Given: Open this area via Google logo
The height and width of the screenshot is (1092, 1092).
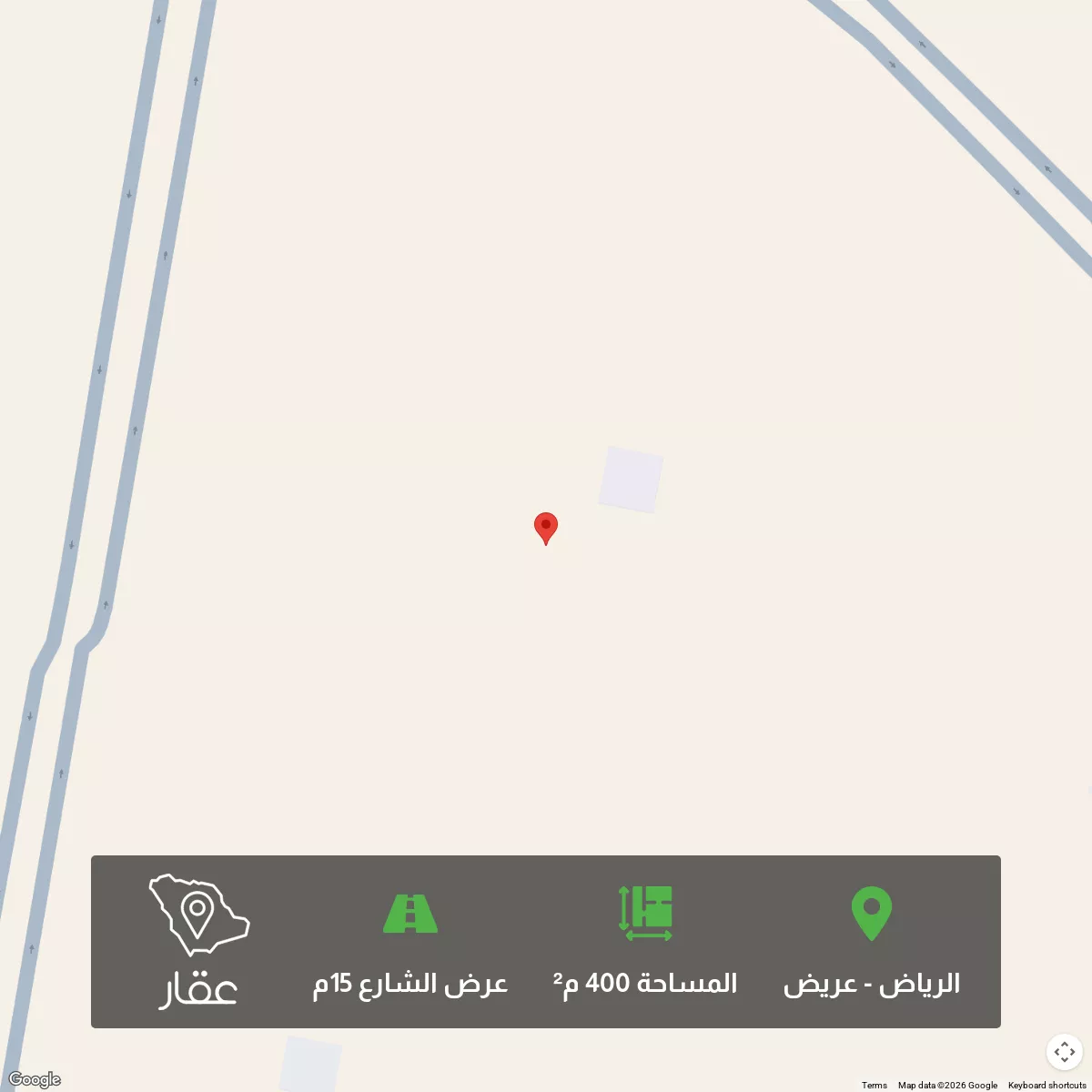Looking at the screenshot, I should click(x=34, y=1080).
